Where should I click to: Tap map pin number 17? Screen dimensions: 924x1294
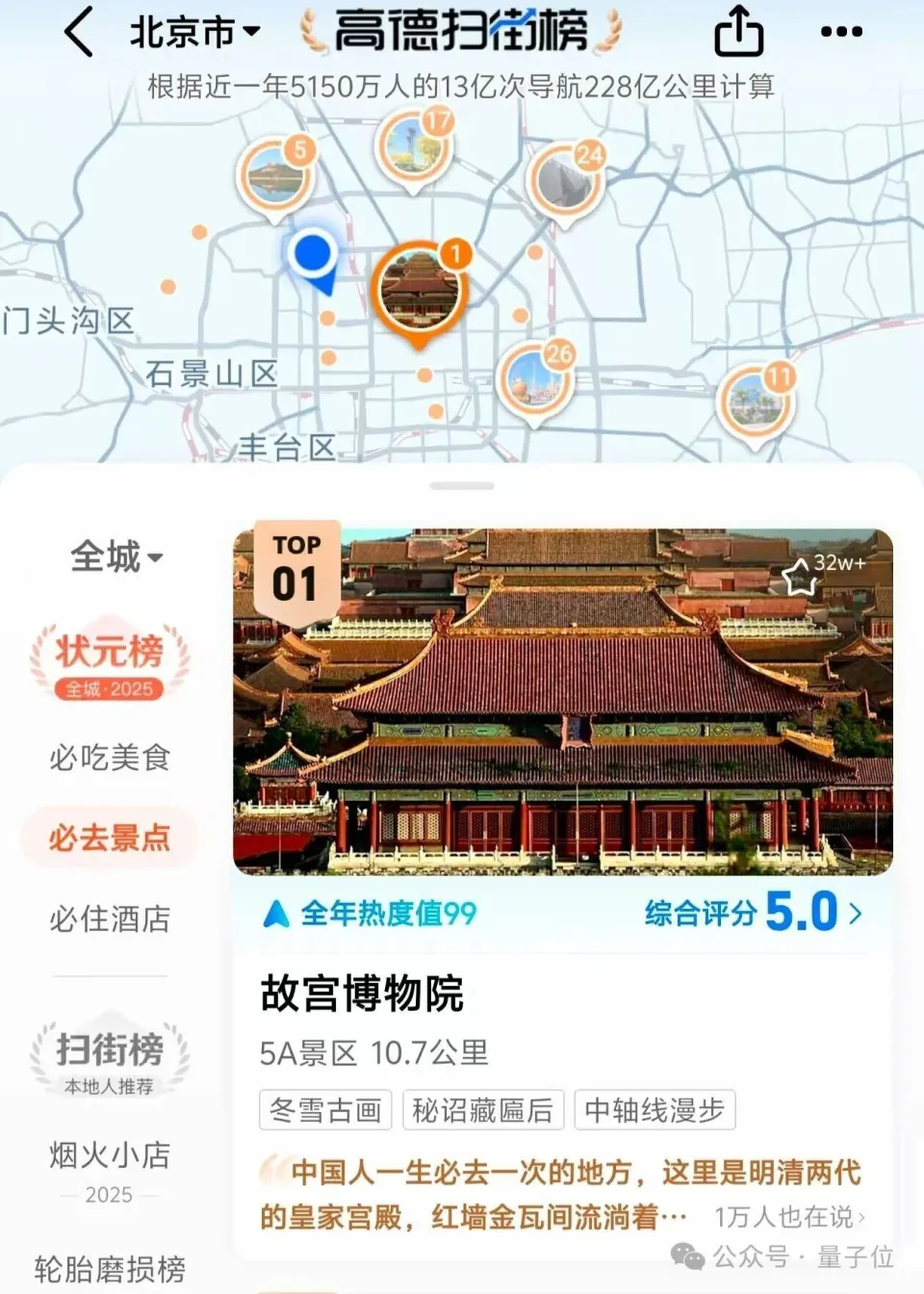click(x=414, y=146)
